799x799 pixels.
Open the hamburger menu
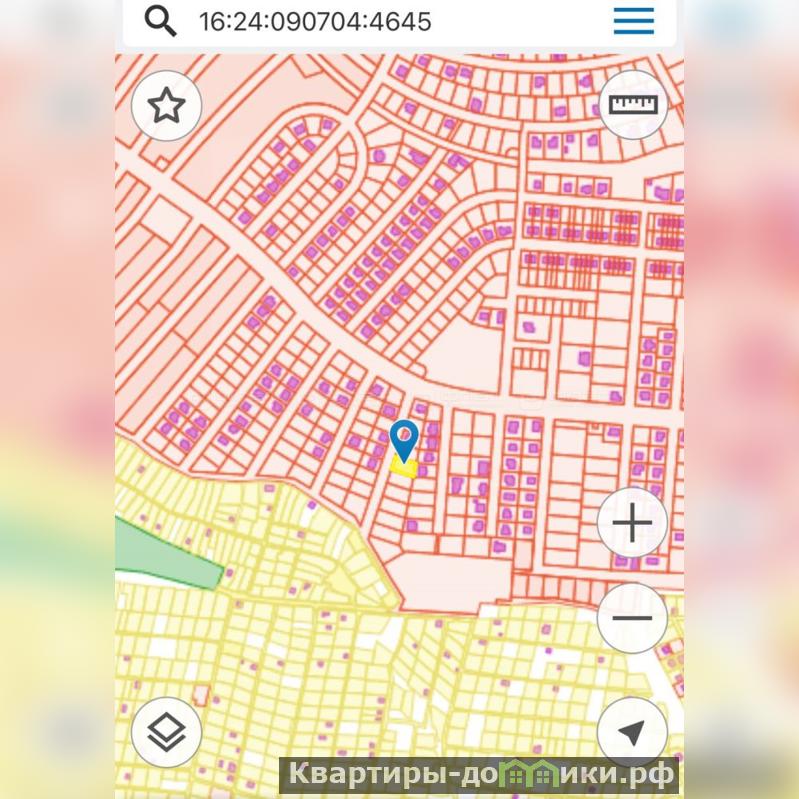point(634,21)
